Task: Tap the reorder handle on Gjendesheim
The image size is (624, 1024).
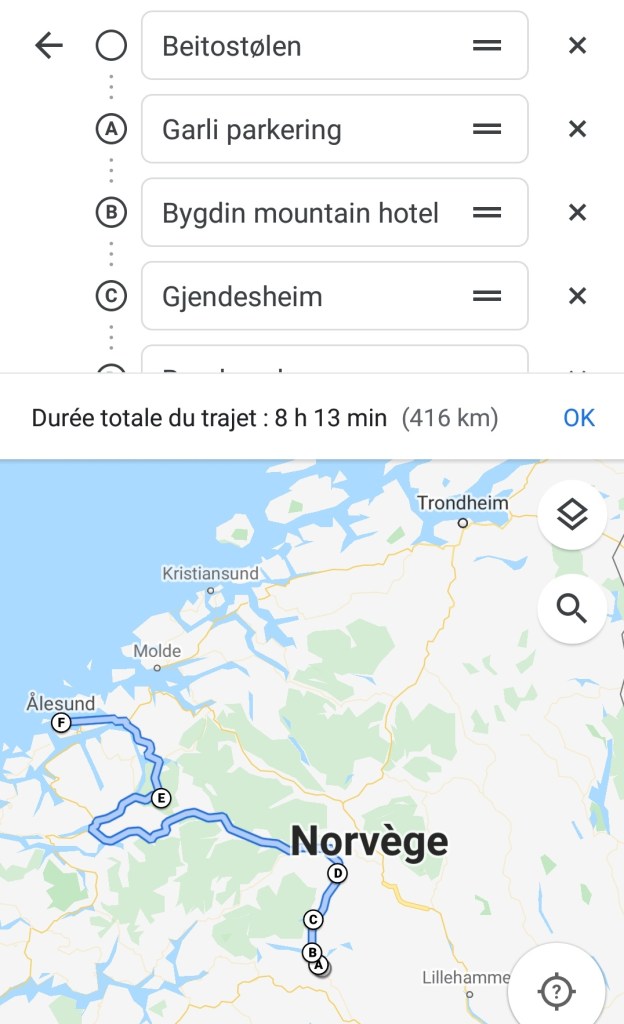Action: point(487,297)
